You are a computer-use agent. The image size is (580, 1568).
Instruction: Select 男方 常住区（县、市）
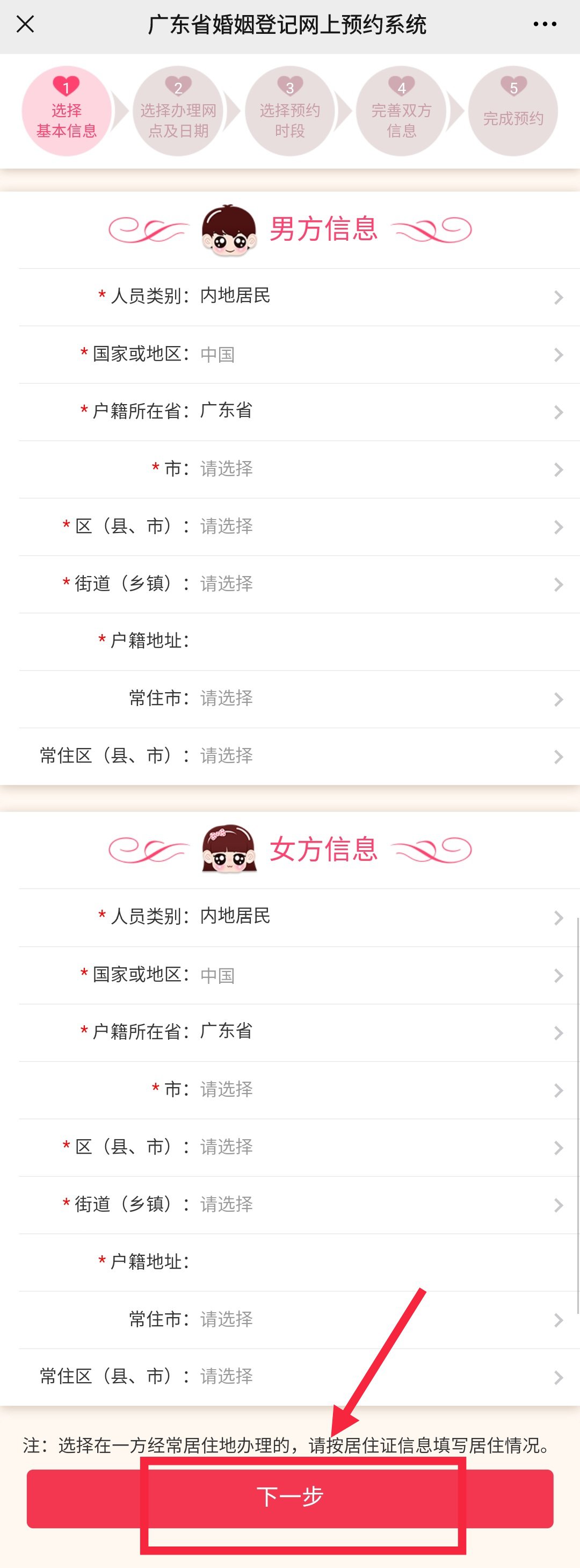378,756
